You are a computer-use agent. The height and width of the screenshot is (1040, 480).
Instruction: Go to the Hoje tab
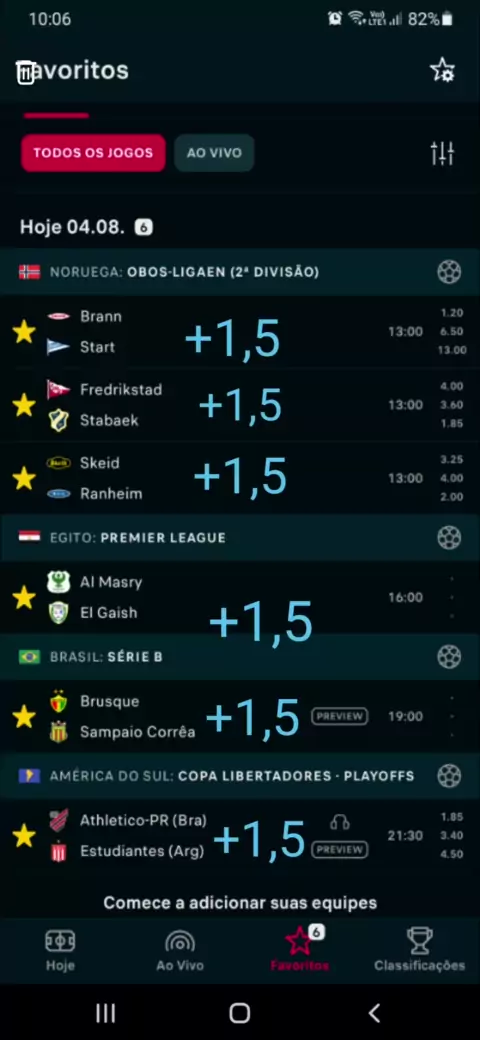[x=60, y=950]
